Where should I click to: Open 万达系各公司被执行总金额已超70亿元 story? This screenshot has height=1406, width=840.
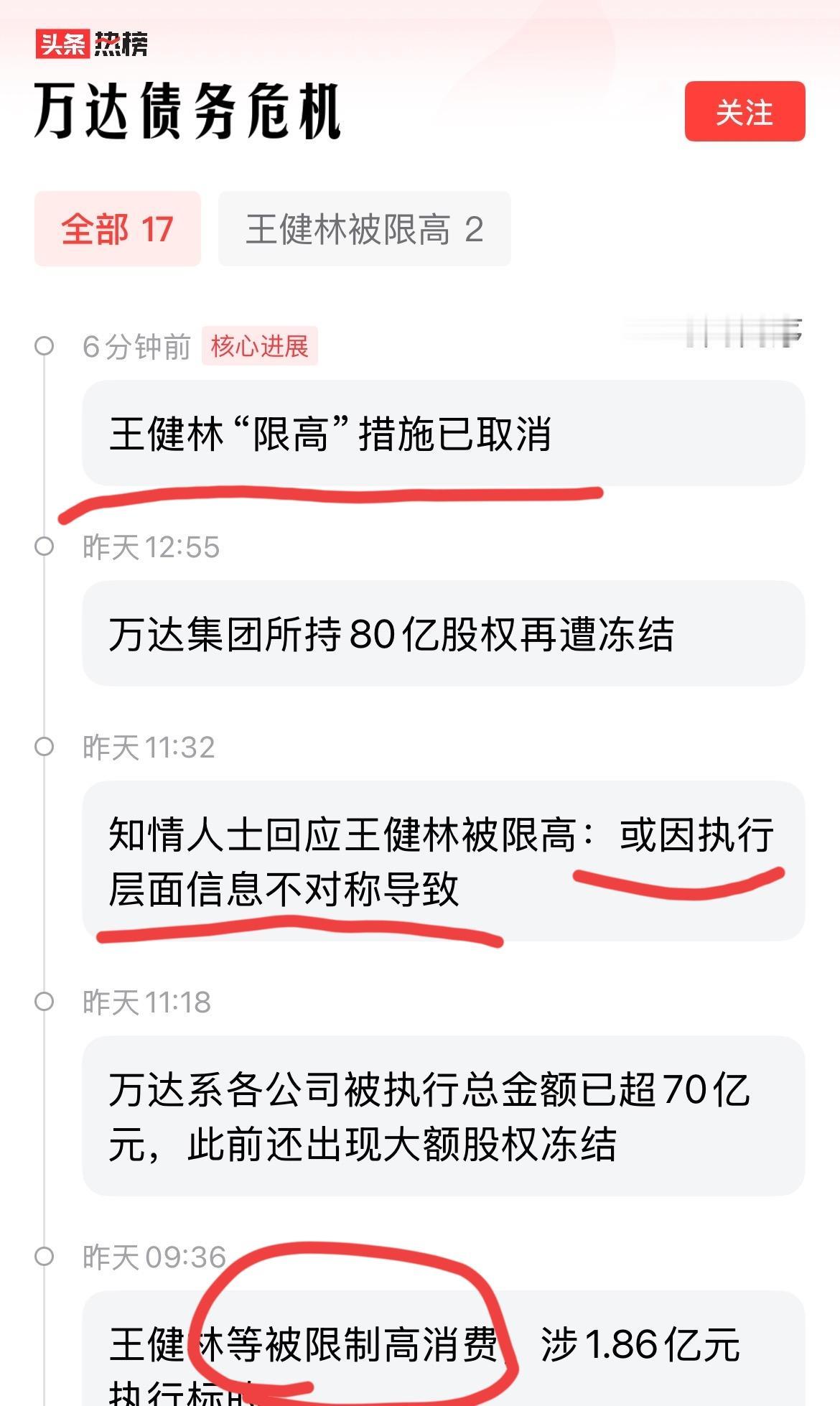coord(443,1116)
